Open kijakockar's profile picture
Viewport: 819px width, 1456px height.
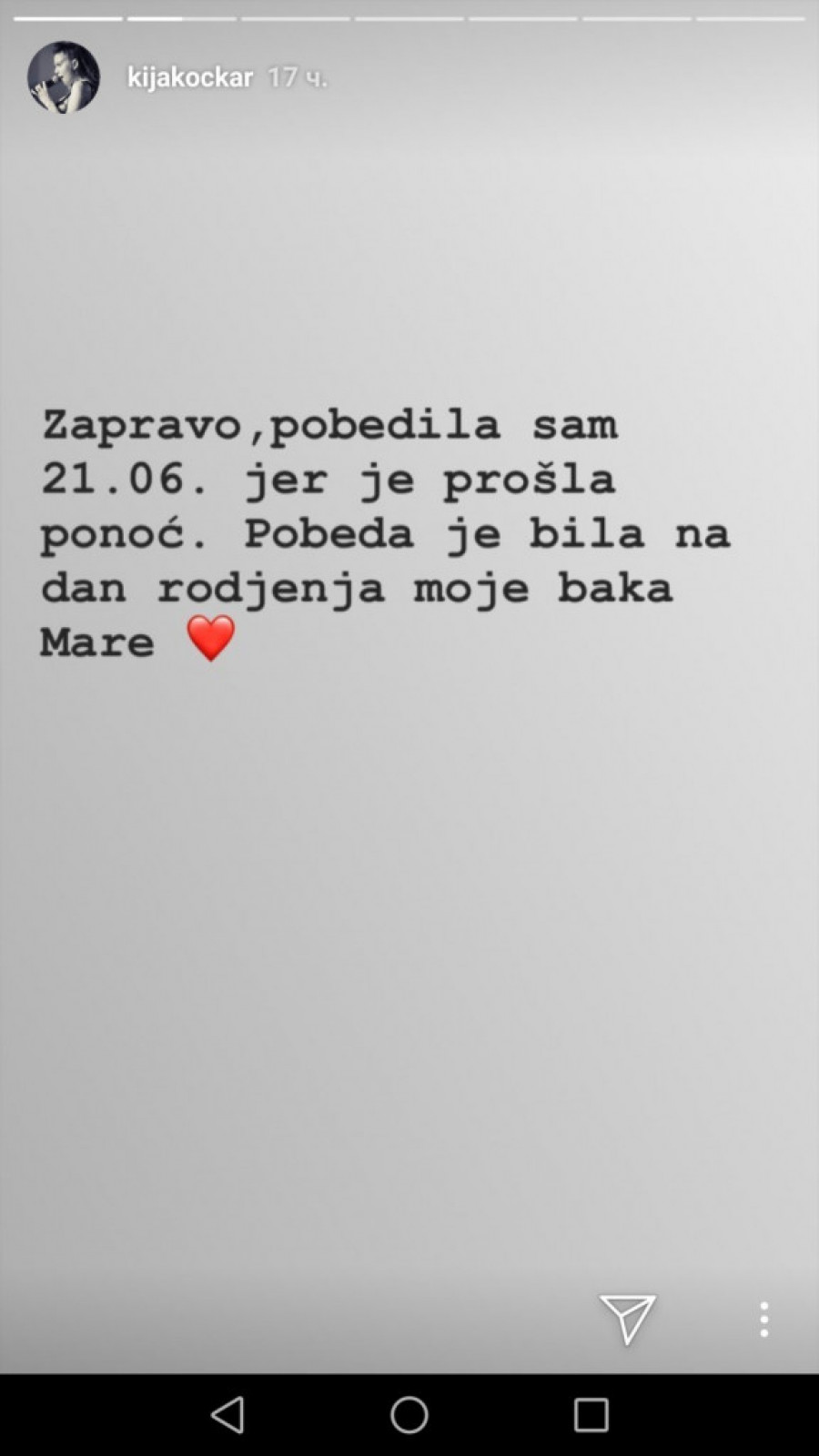63,77
